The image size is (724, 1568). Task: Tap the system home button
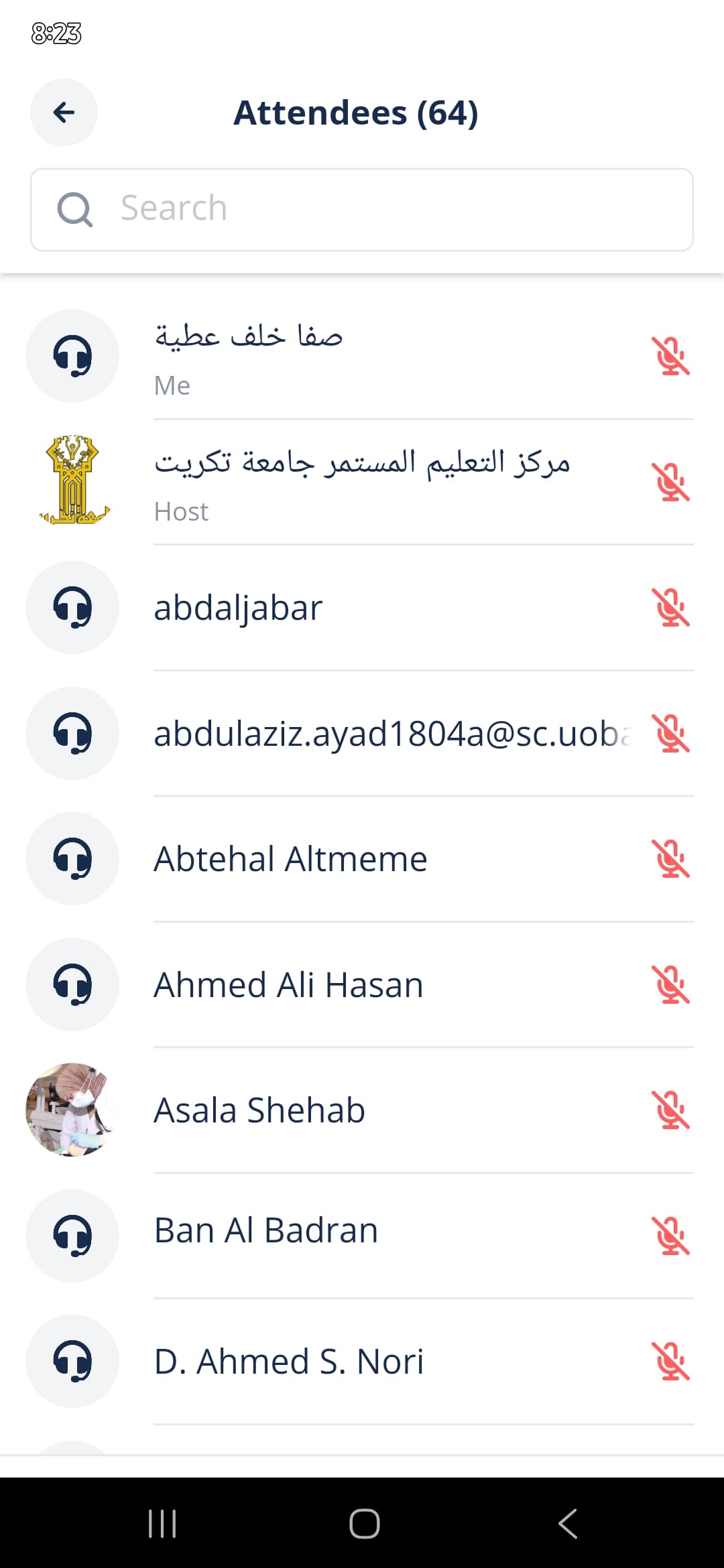point(364,1524)
